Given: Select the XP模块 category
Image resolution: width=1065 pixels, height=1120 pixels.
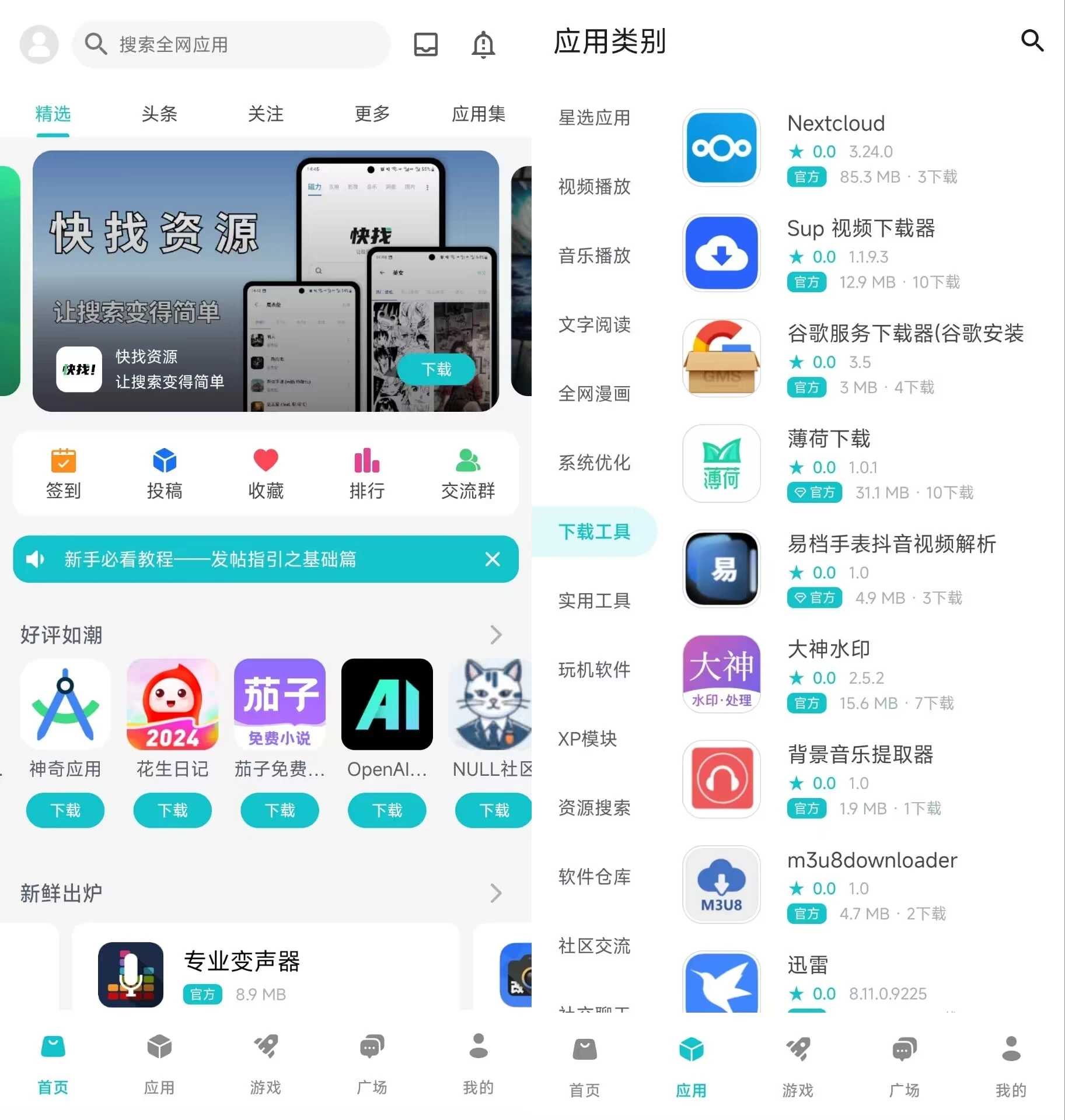Looking at the screenshot, I should [x=587, y=738].
